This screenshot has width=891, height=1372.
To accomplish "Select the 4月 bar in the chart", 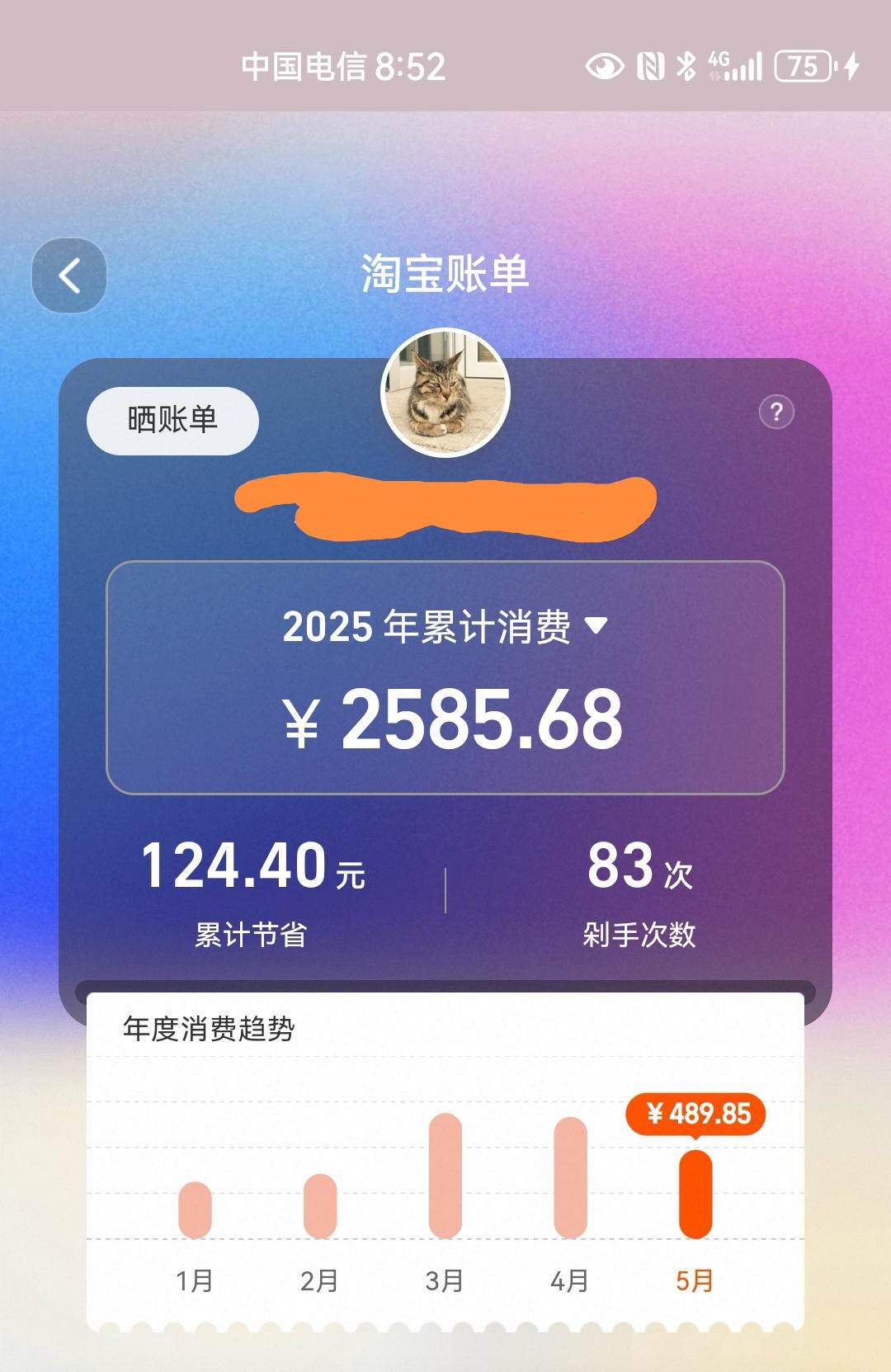I will click(x=570, y=1178).
